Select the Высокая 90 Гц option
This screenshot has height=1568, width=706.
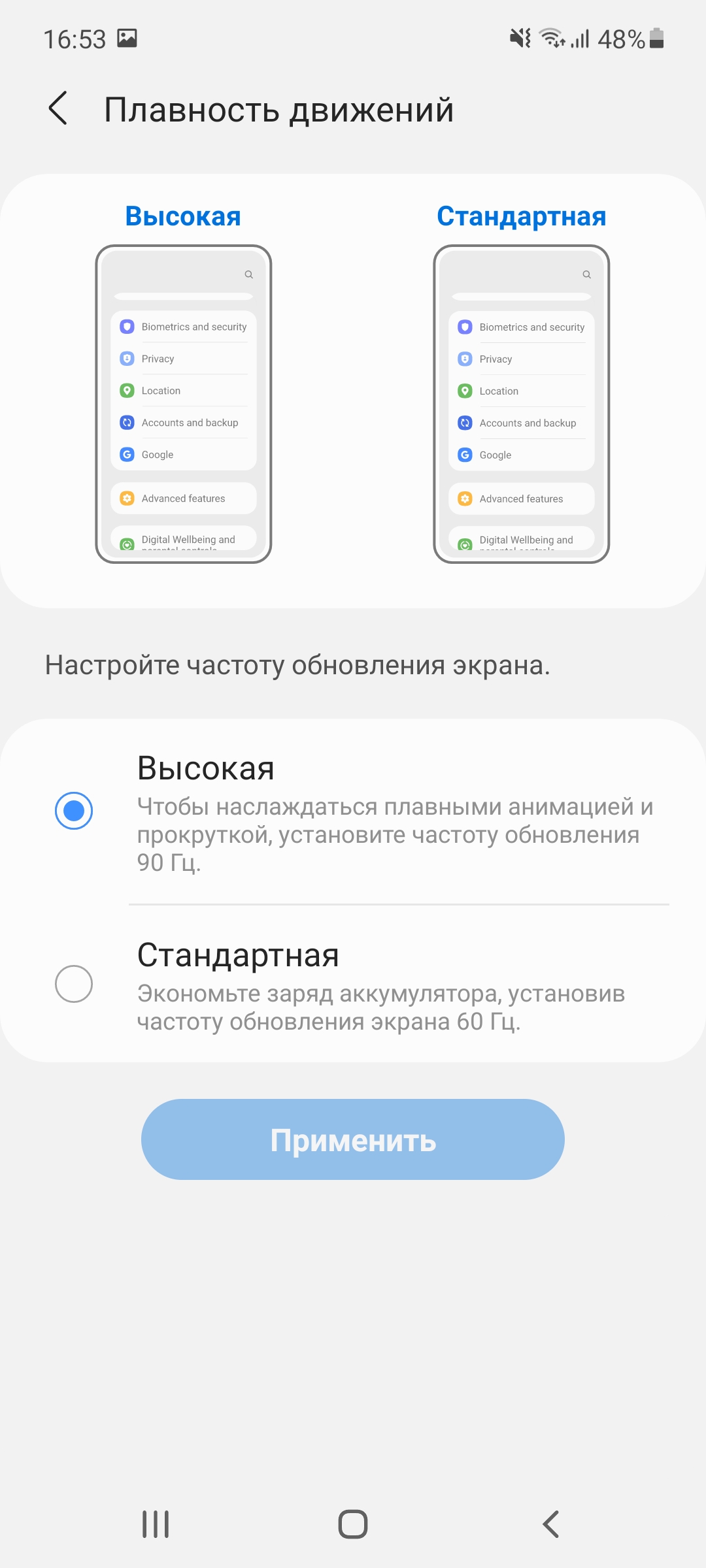coord(74,811)
